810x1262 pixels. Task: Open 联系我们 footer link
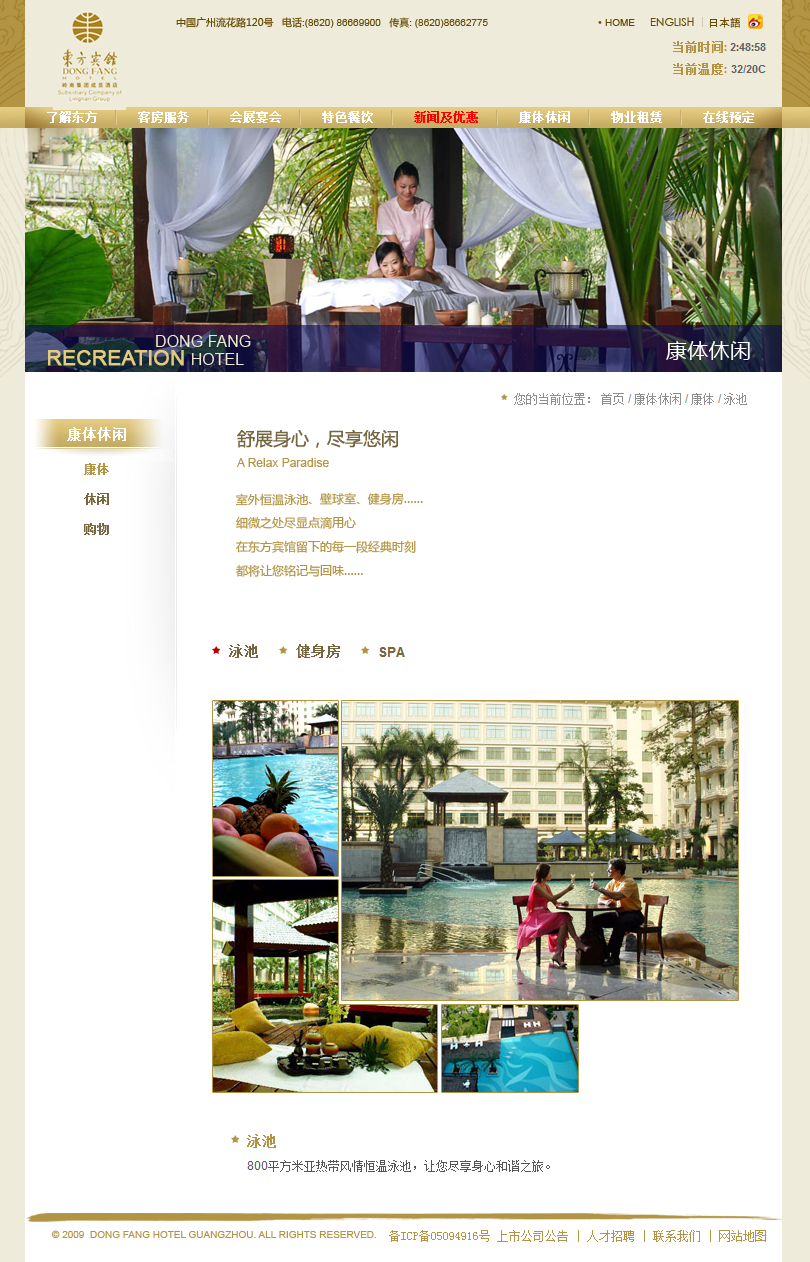point(676,1236)
